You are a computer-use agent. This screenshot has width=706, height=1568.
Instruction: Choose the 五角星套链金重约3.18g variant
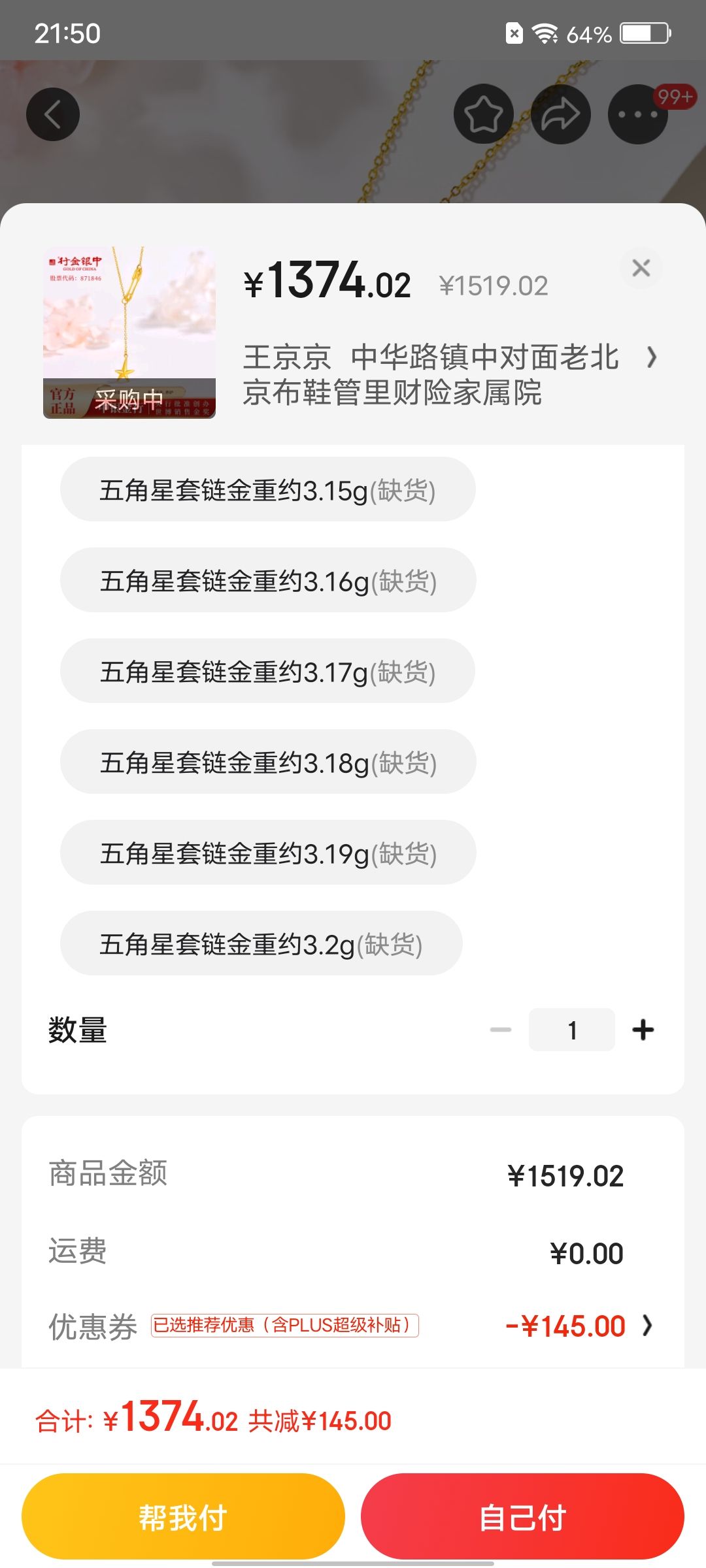[x=268, y=762]
